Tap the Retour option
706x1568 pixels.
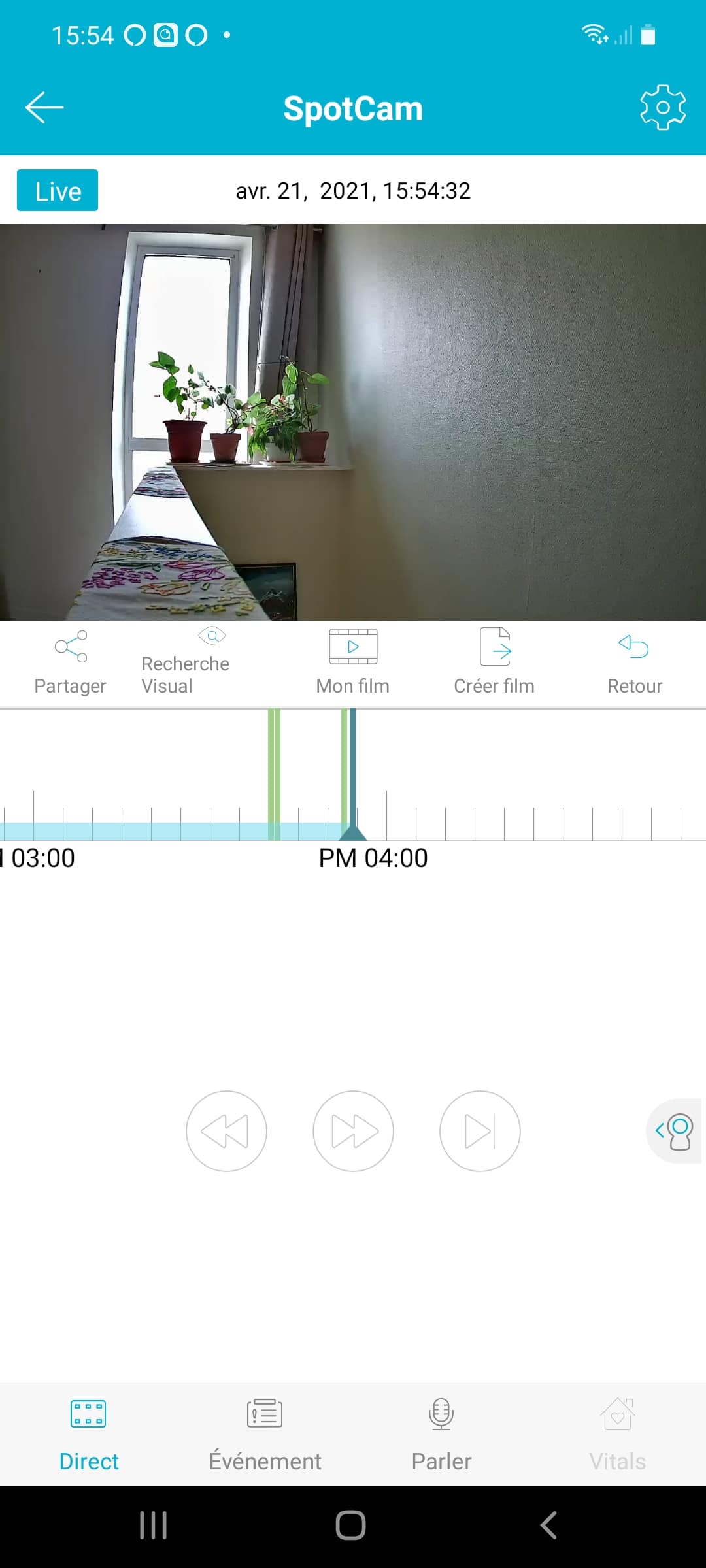[635, 662]
